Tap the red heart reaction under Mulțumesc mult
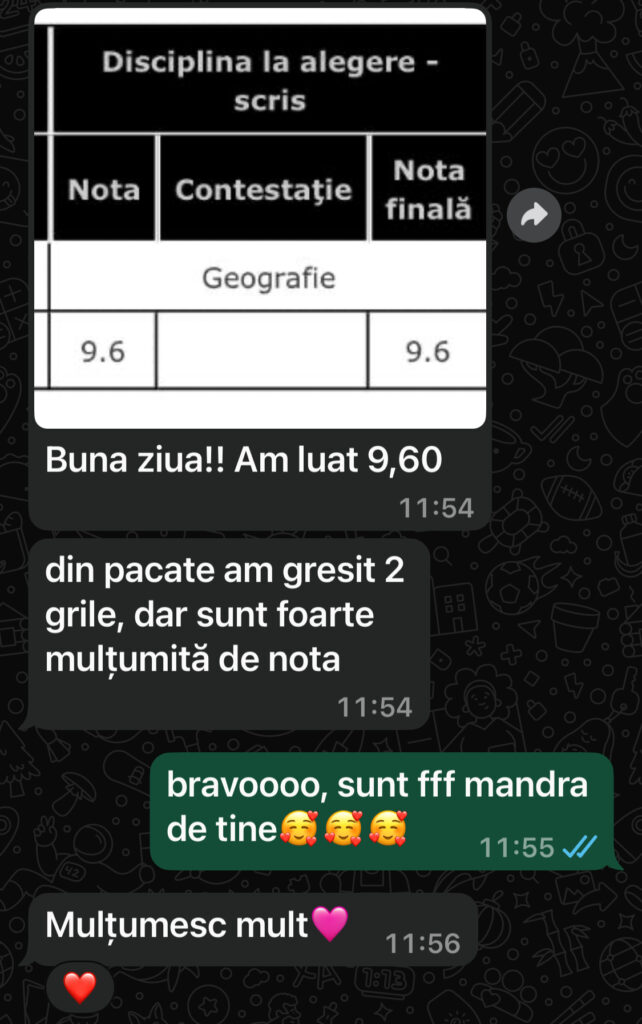 click(x=79, y=988)
